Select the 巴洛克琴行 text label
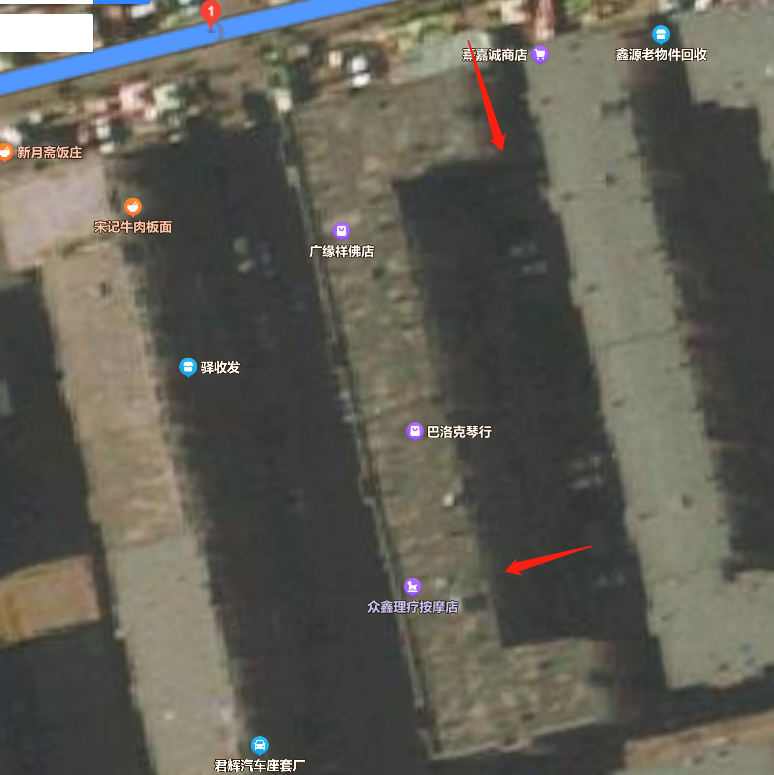Screen dimensions: 774x775 click(x=458, y=432)
